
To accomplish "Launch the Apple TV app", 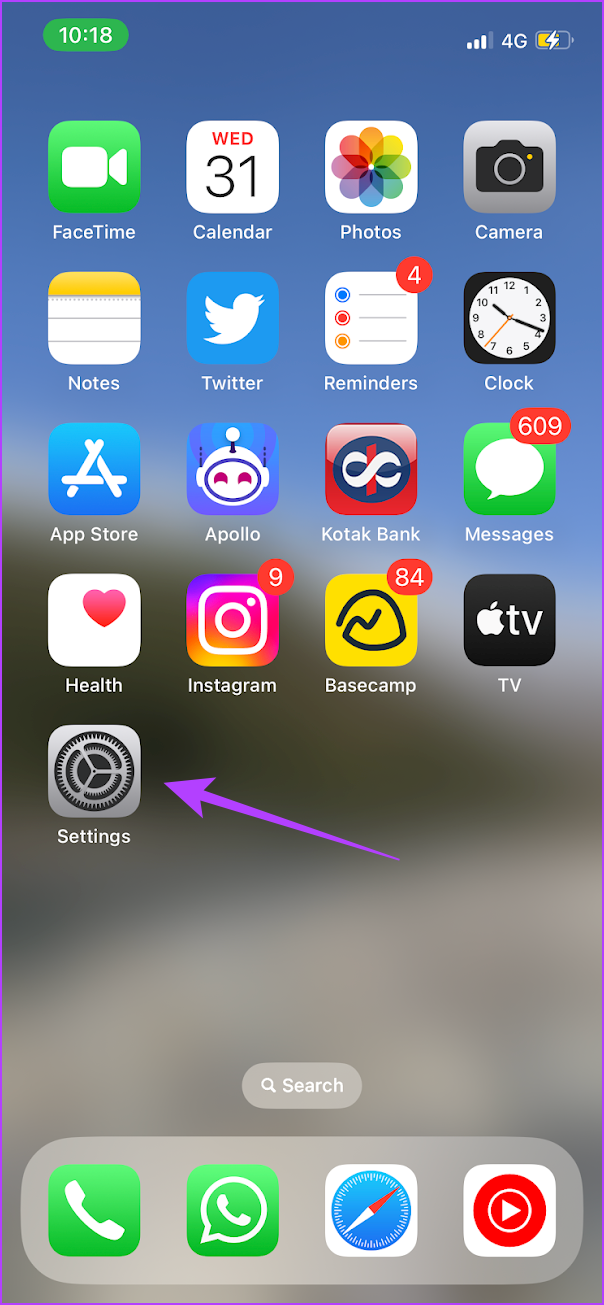I will (509, 620).
